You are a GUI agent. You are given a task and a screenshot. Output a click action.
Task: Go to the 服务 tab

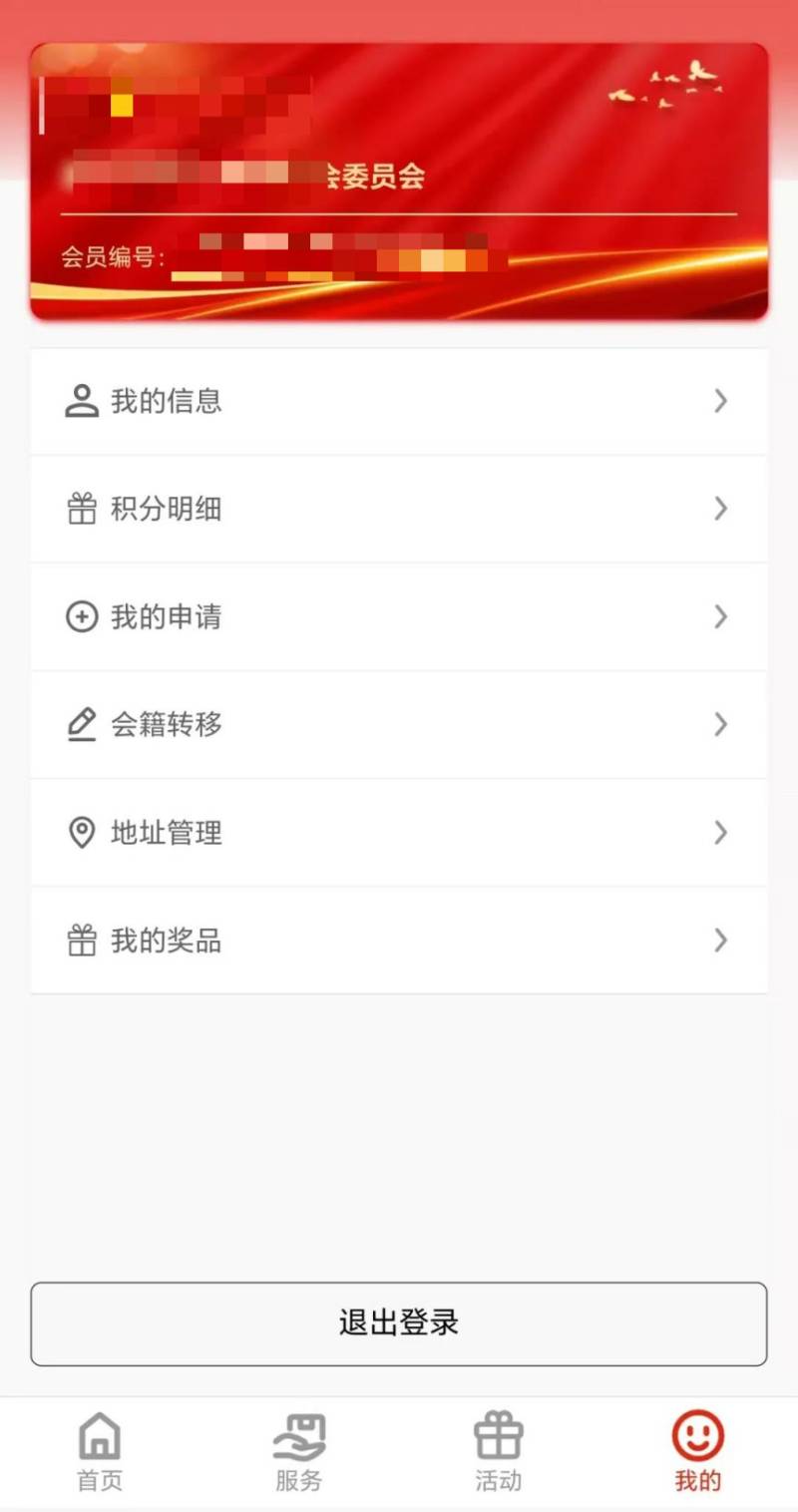[299, 1451]
